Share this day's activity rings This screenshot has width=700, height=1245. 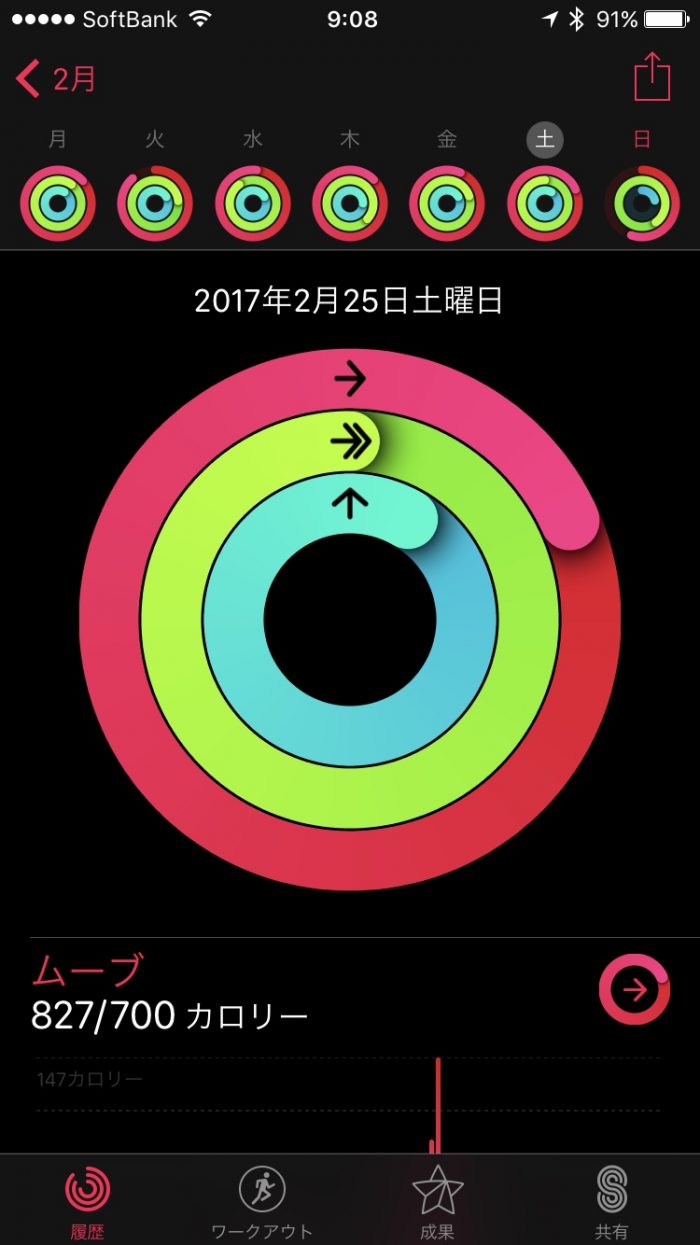pyautogui.click(x=651, y=77)
